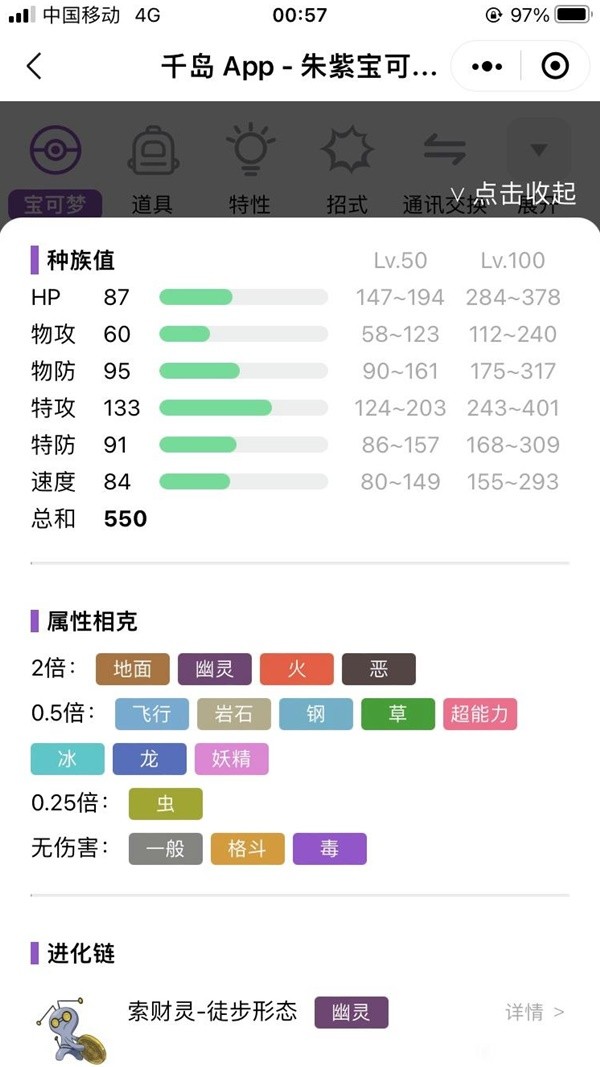600x1067 pixels.
Task: Open the 招式 tab
Action: point(347,170)
